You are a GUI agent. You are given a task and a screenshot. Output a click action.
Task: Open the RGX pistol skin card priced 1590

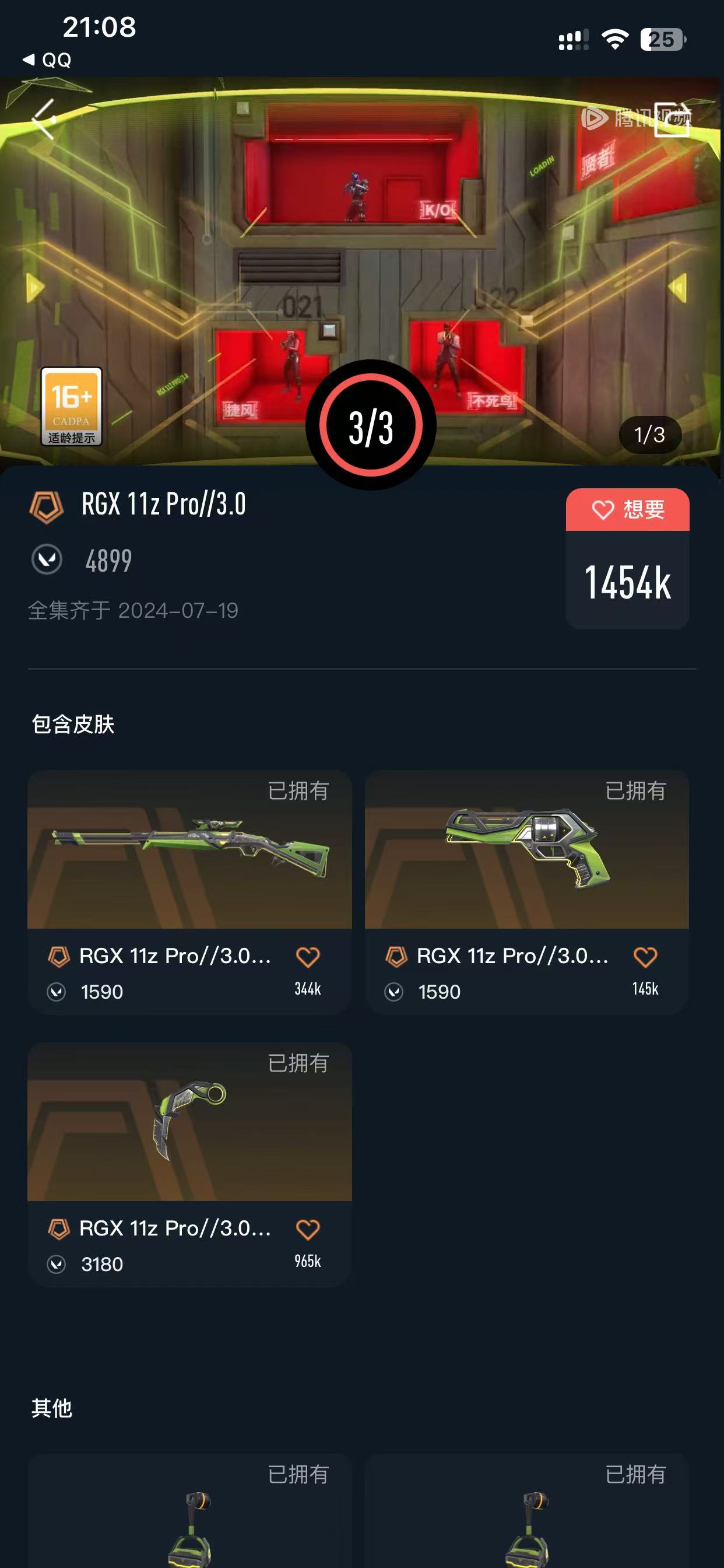point(526,891)
